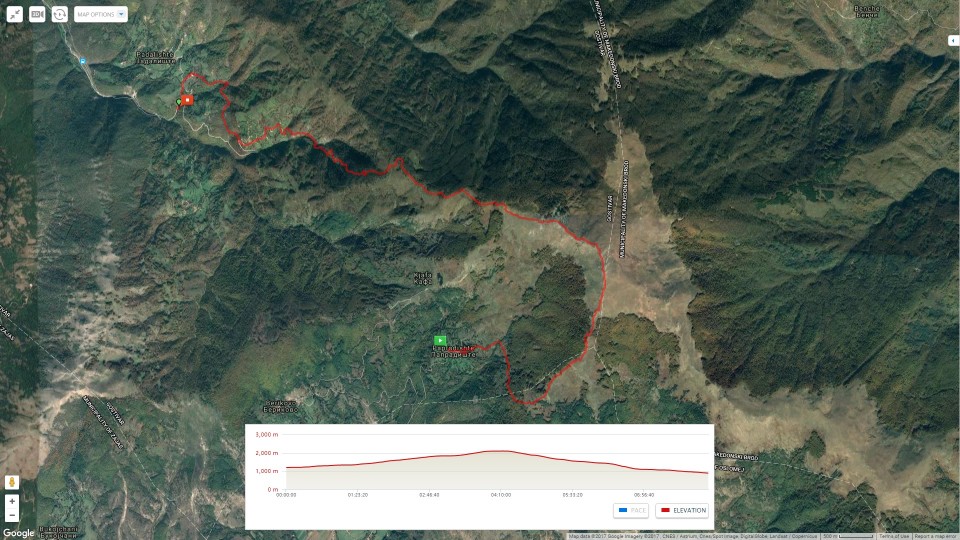The width and height of the screenshot is (960, 540).
Task: Start the route replay animation
Action: coord(60,14)
